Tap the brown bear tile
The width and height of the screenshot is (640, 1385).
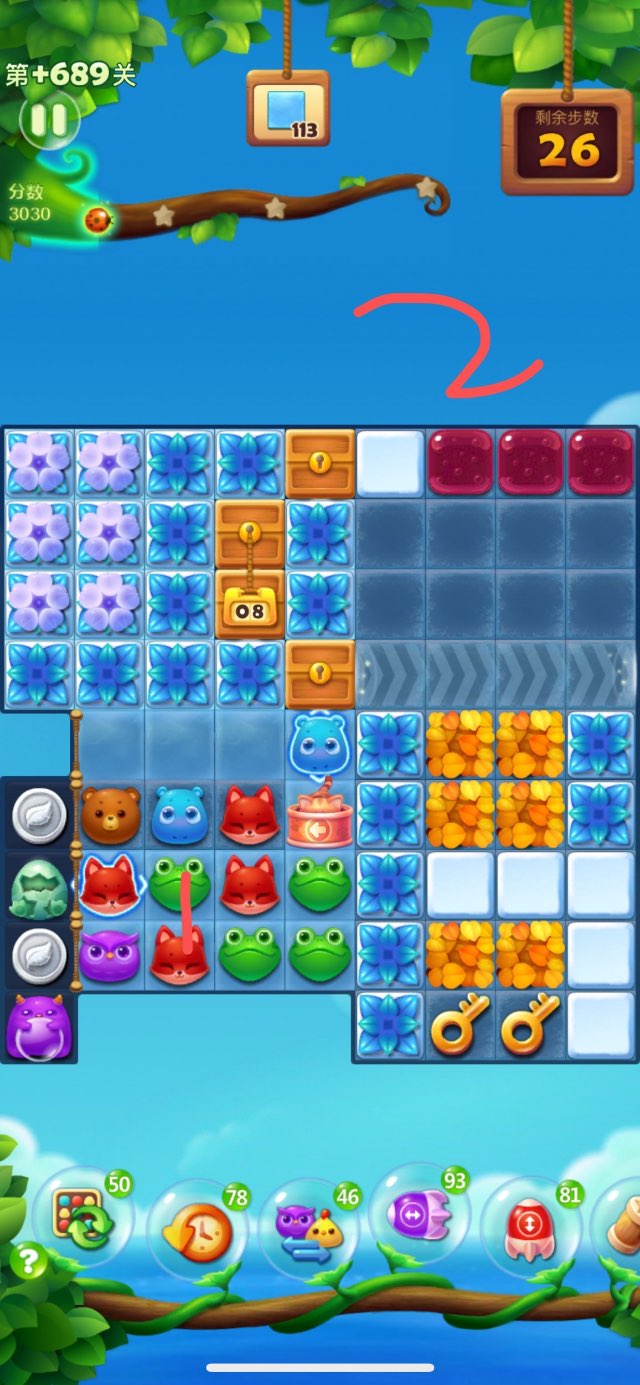pos(110,813)
